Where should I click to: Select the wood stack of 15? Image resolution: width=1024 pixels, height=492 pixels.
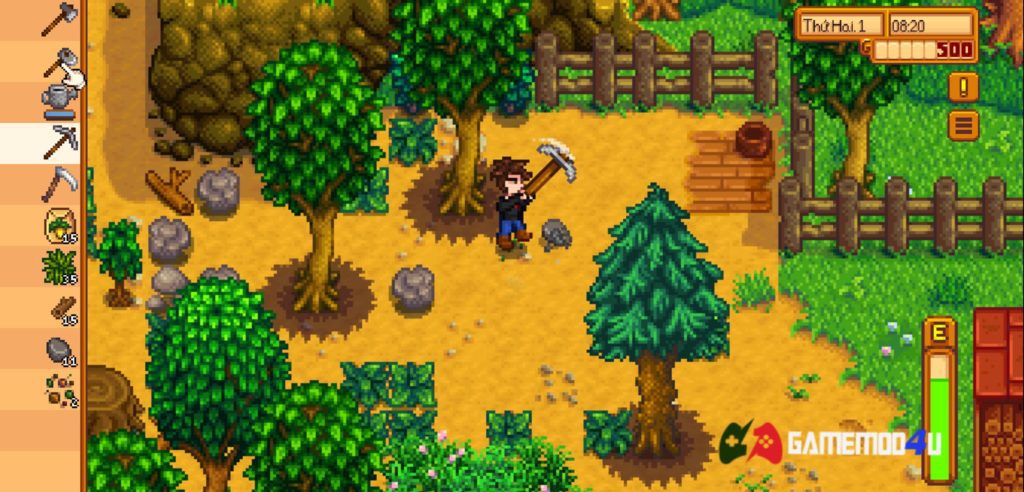click(59, 309)
